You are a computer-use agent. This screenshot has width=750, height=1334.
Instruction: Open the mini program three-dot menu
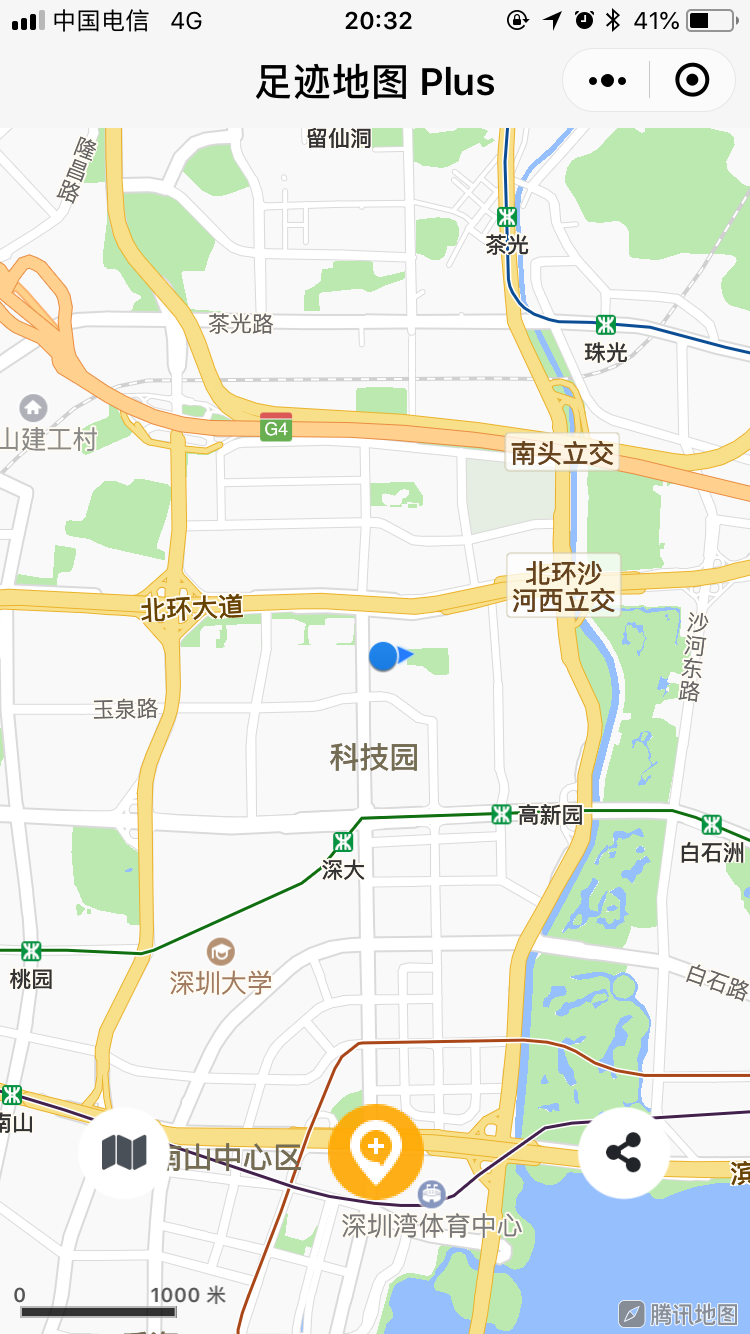[x=607, y=80]
